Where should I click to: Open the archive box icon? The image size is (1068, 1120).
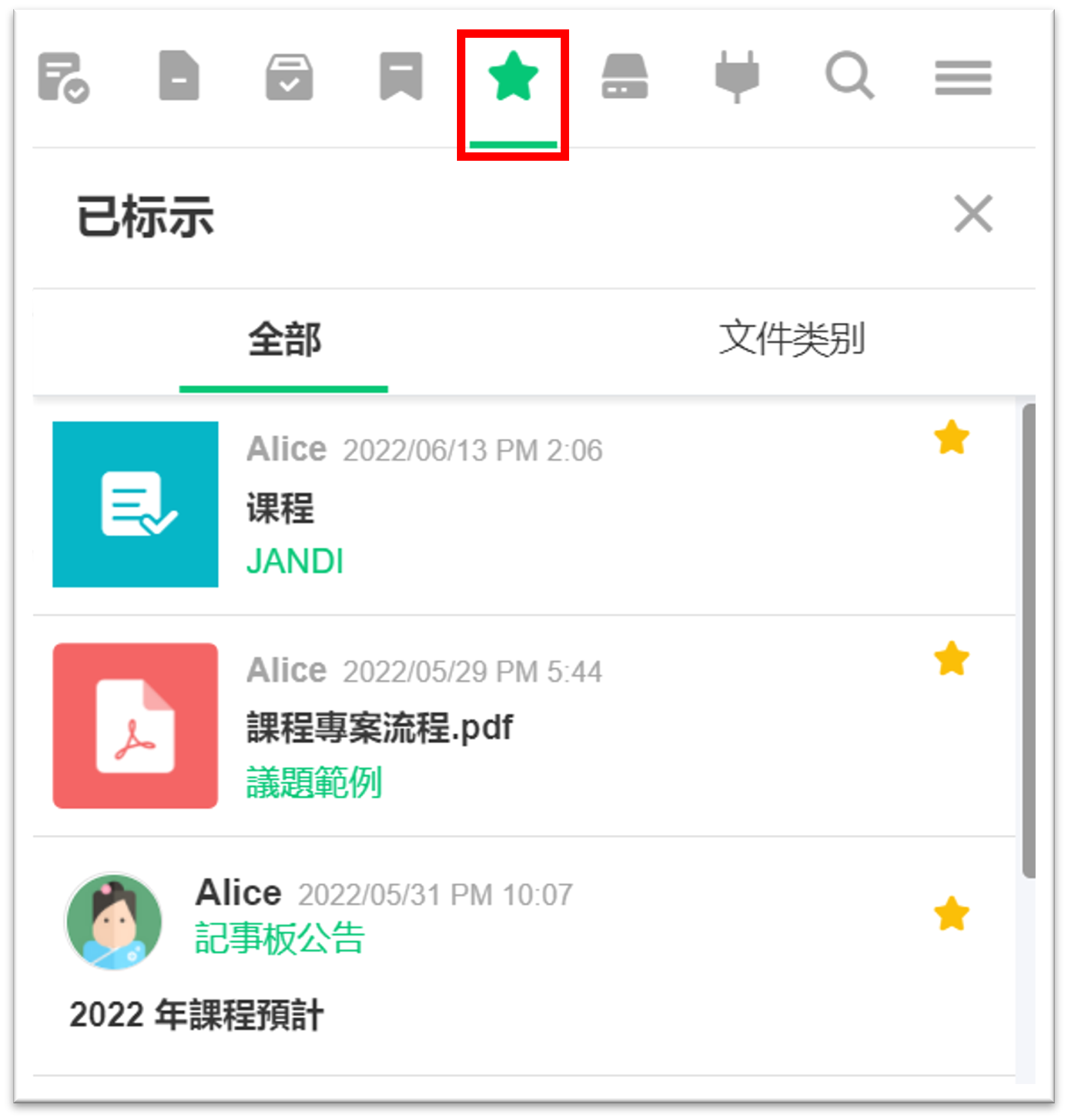(289, 77)
